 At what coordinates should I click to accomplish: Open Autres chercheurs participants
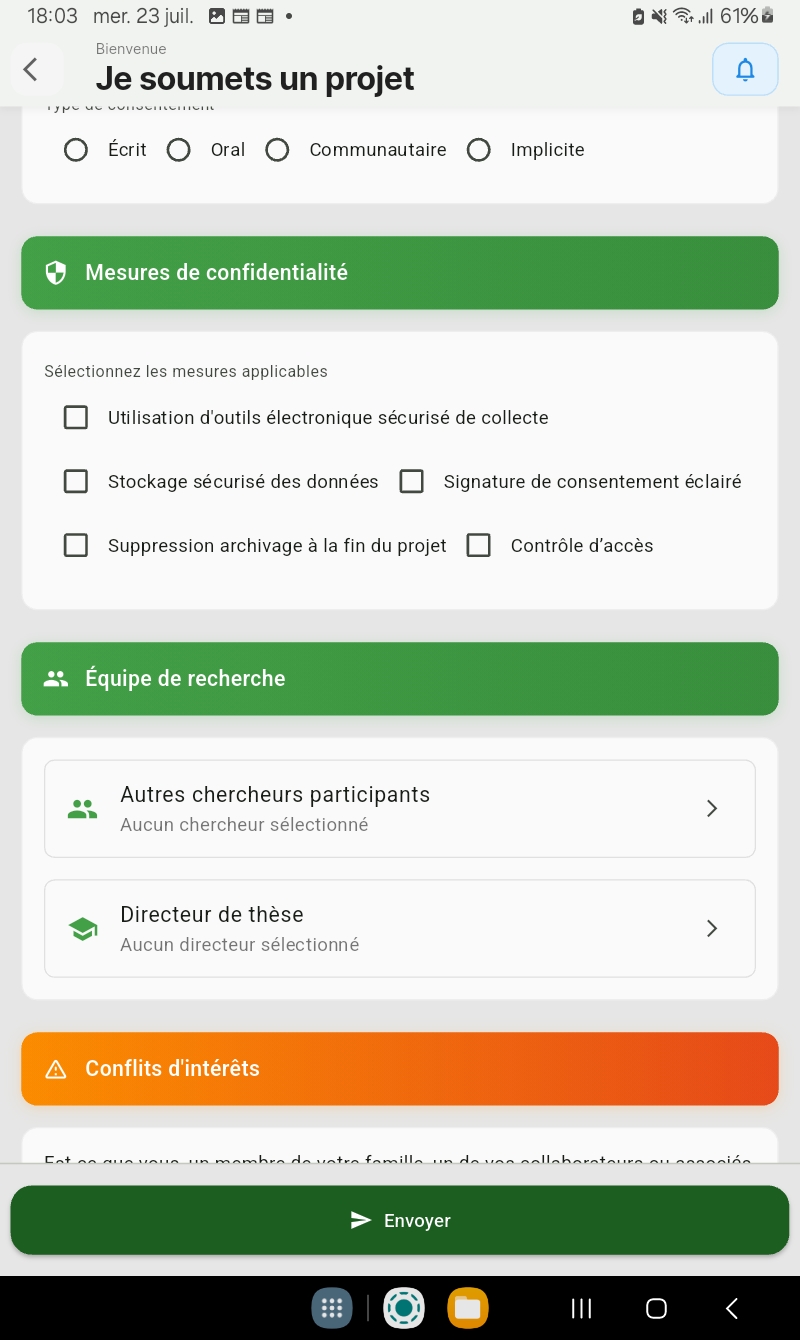coord(400,809)
